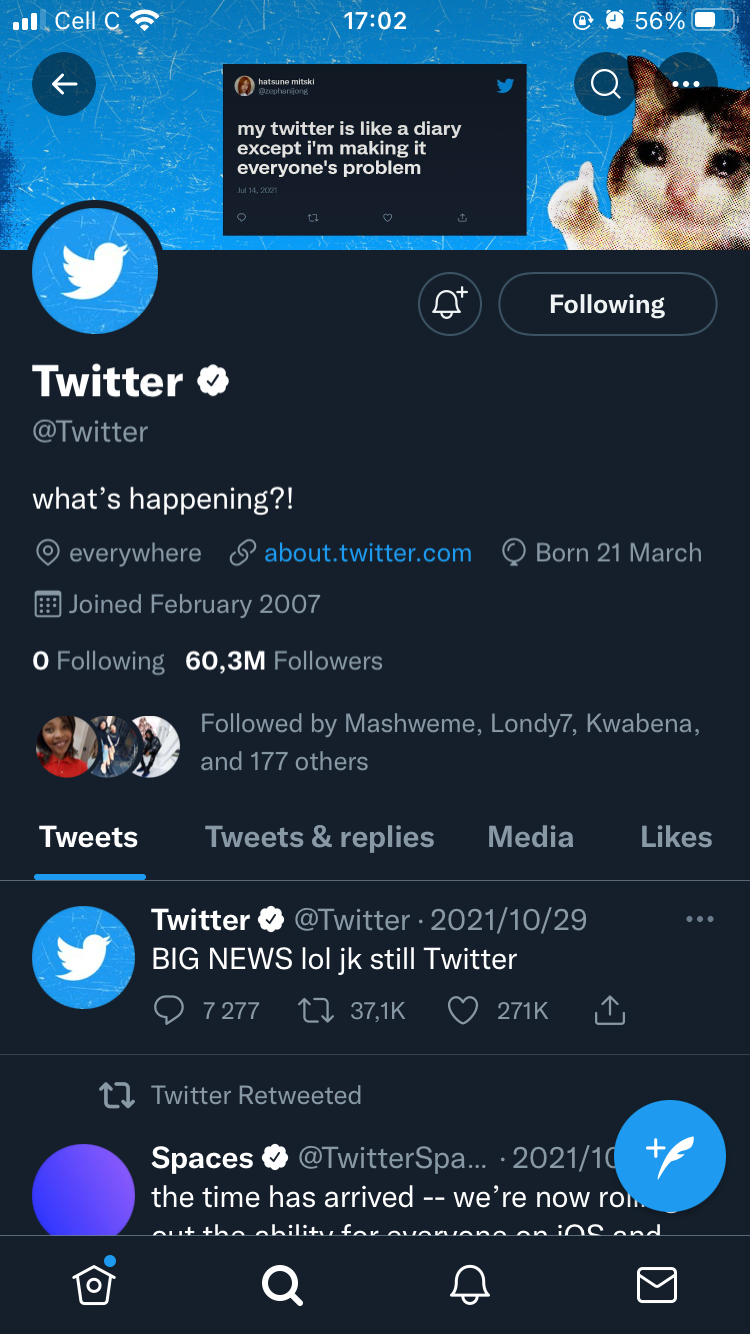This screenshot has height=1334, width=750.
Task: Open the three-dot menu on the BIG NEWS tweet
Action: (700, 918)
